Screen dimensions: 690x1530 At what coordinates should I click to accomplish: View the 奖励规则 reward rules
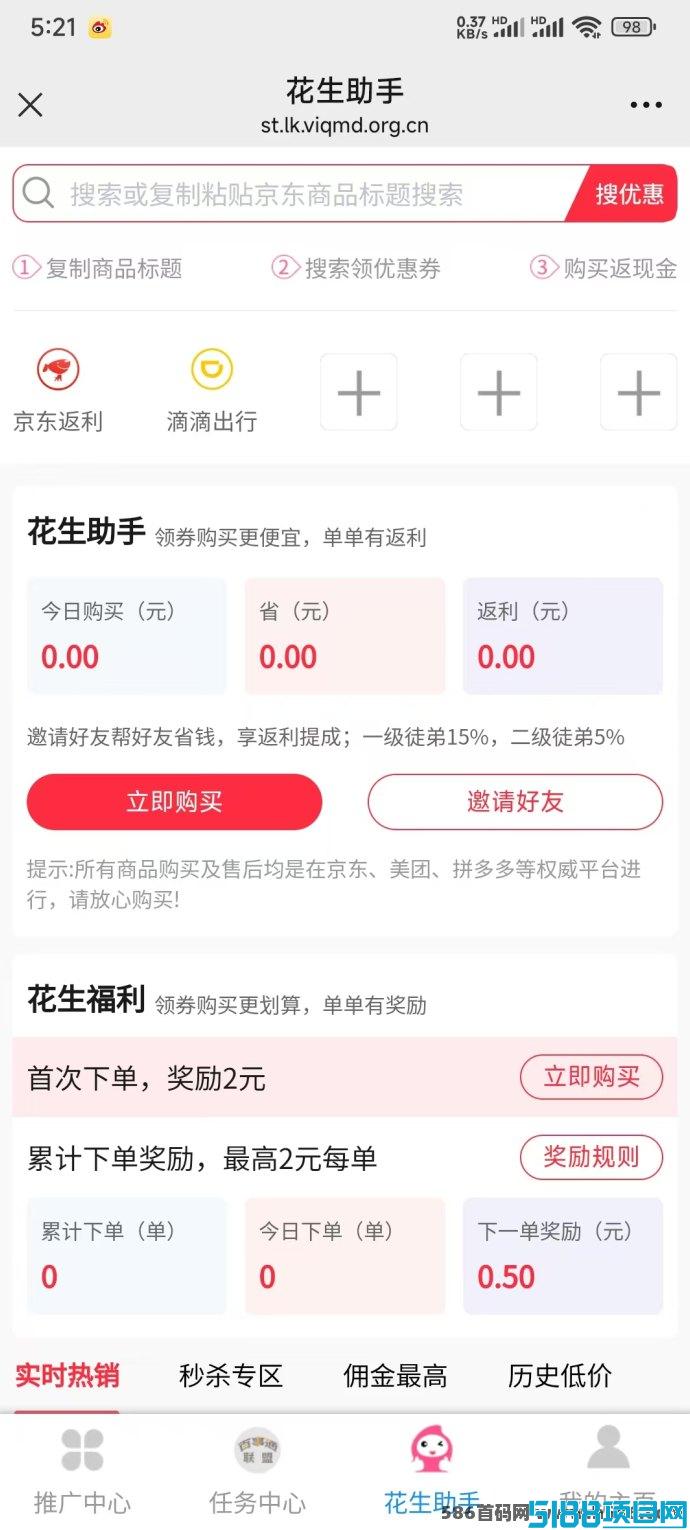click(591, 1157)
